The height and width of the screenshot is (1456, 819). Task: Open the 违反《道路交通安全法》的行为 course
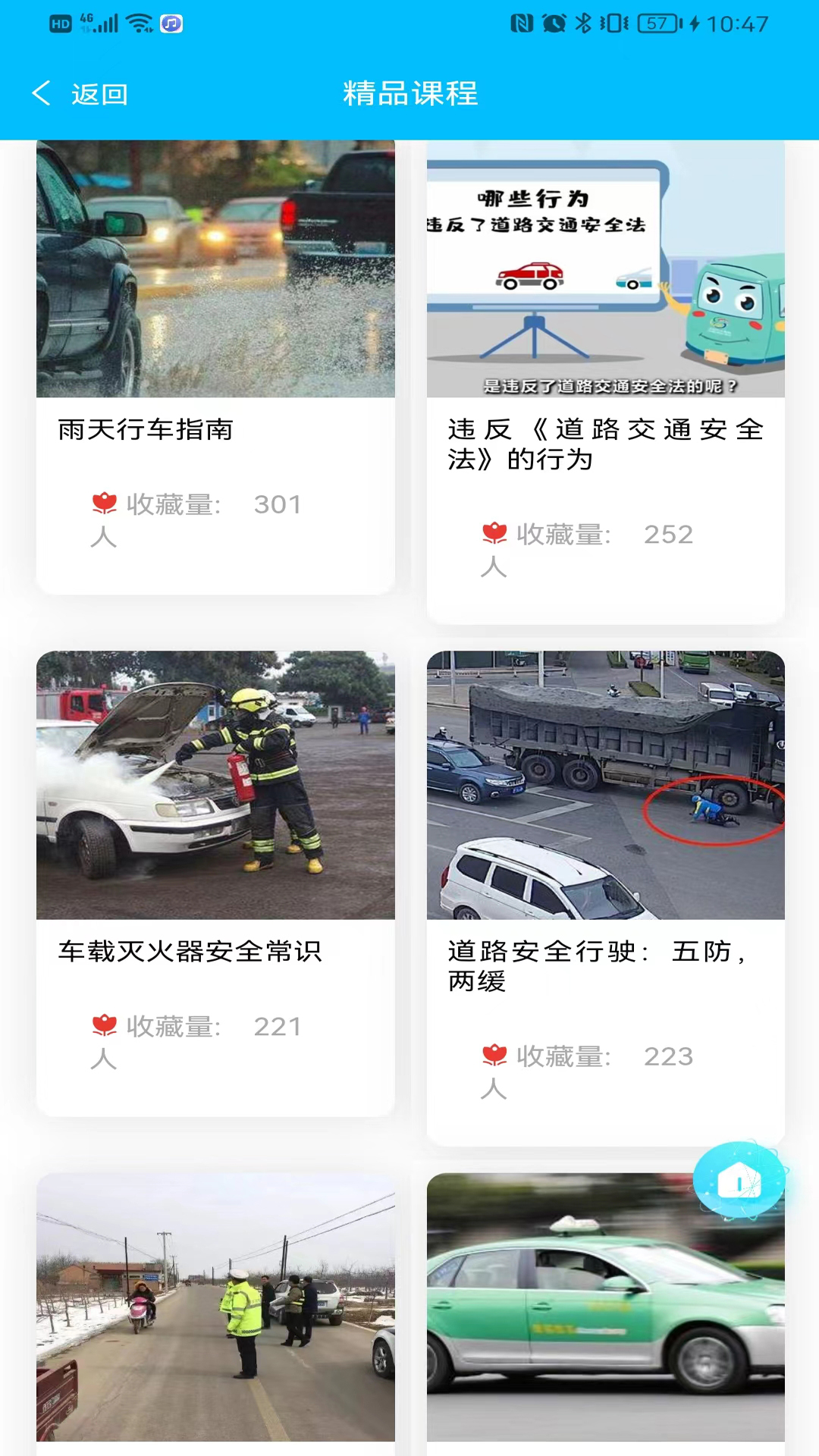click(x=605, y=379)
